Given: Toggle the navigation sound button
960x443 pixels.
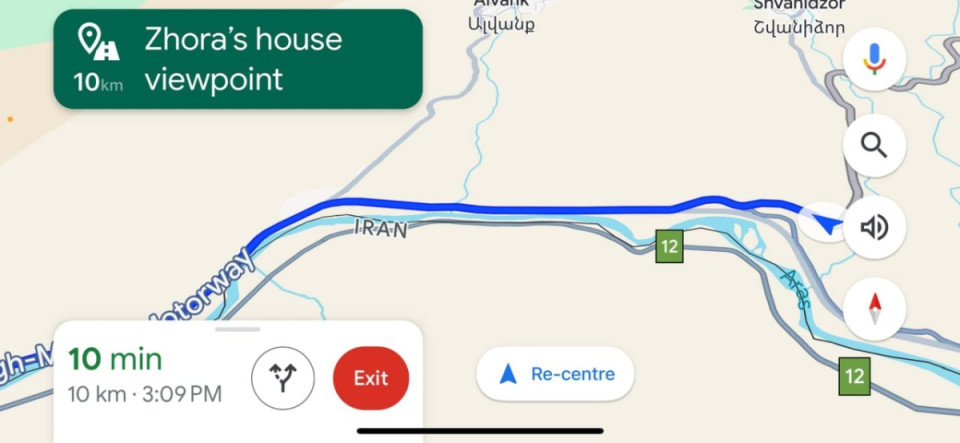Looking at the screenshot, I should [x=874, y=228].
